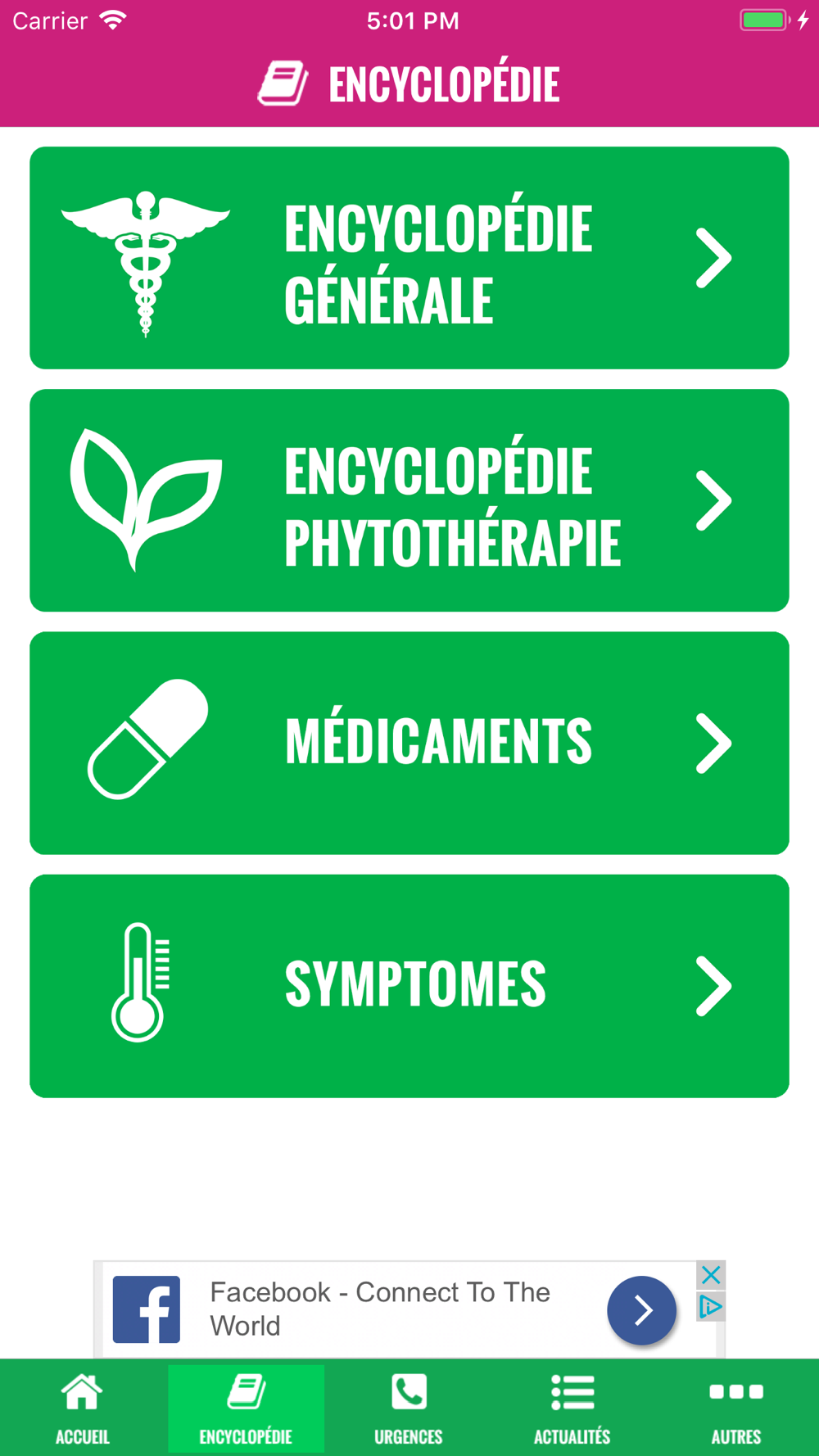Switch to the Urgences tab
819x1456 pixels.
pos(409,1408)
